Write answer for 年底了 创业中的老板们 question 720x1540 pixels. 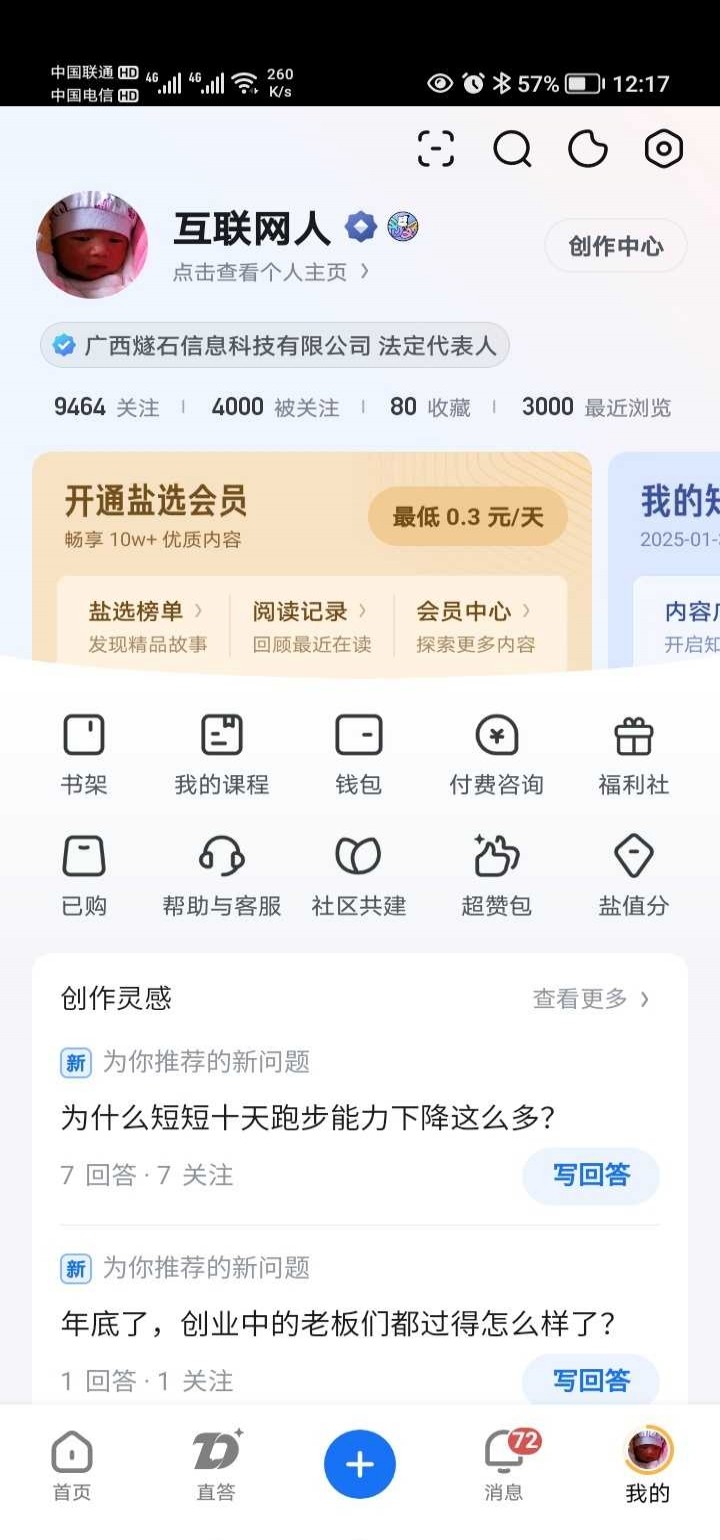(x=591, y=1381)
